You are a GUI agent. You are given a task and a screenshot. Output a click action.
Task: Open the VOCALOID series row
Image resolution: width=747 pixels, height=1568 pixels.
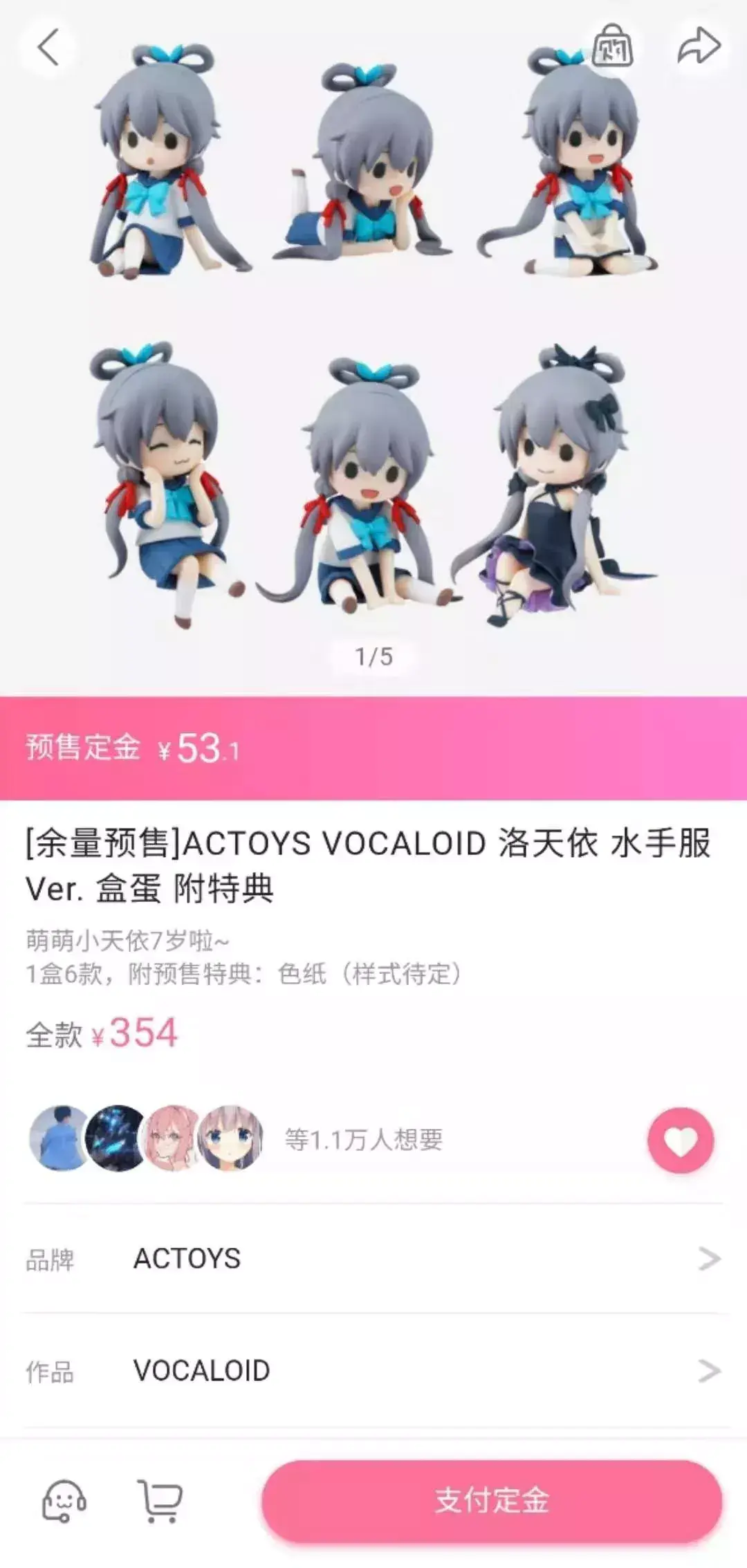[373, 1371]
